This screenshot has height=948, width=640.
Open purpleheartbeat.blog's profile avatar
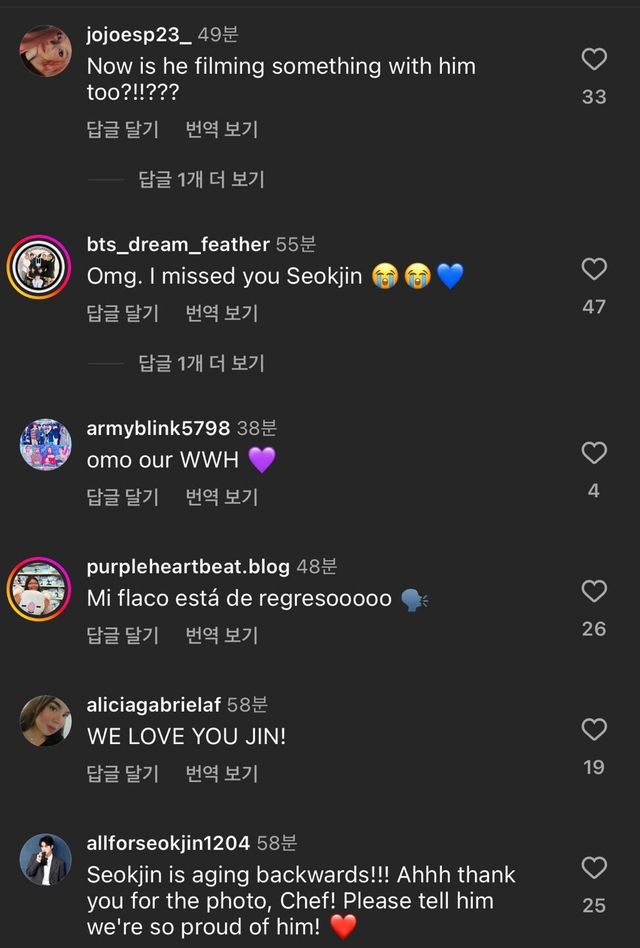click(39, 589)
